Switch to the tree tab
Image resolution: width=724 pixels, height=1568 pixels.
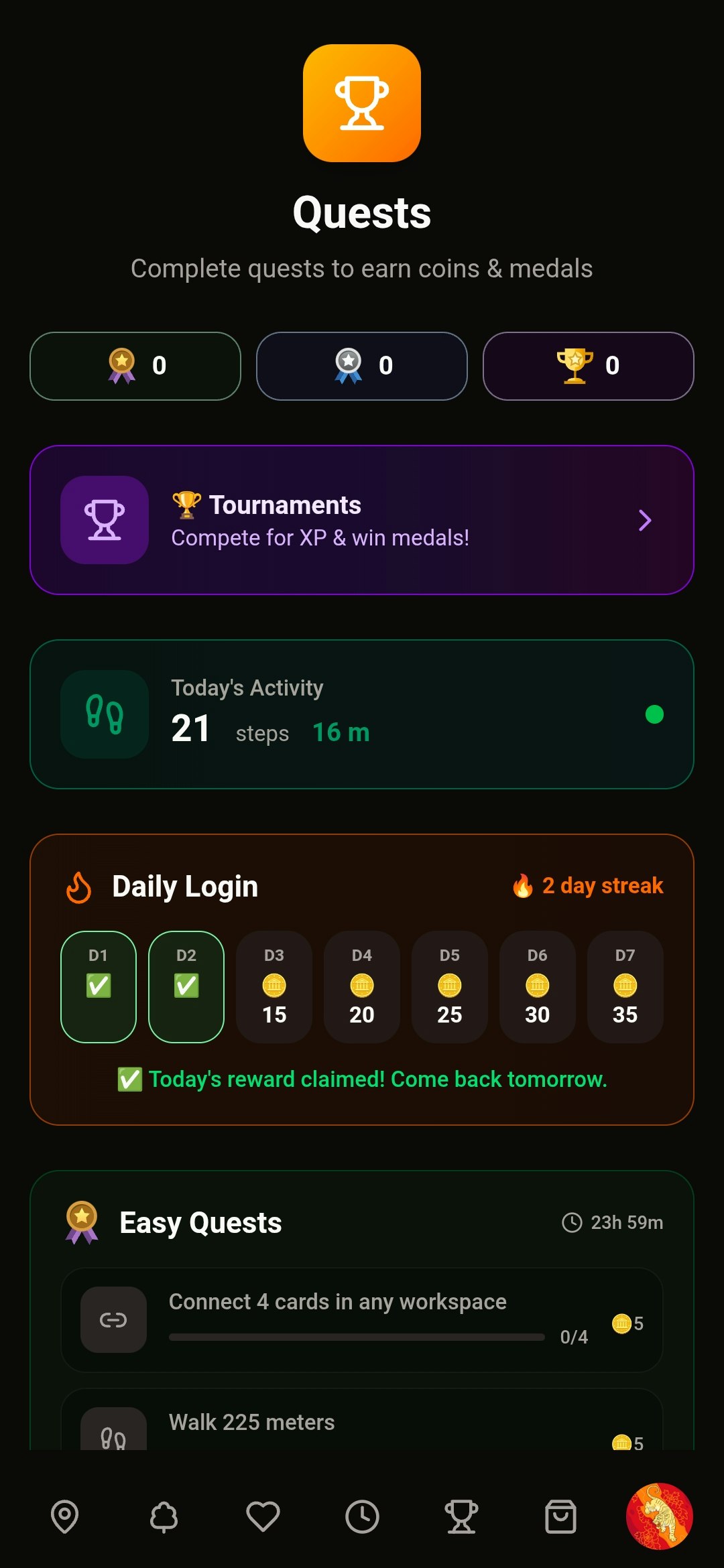(164, 1517)
